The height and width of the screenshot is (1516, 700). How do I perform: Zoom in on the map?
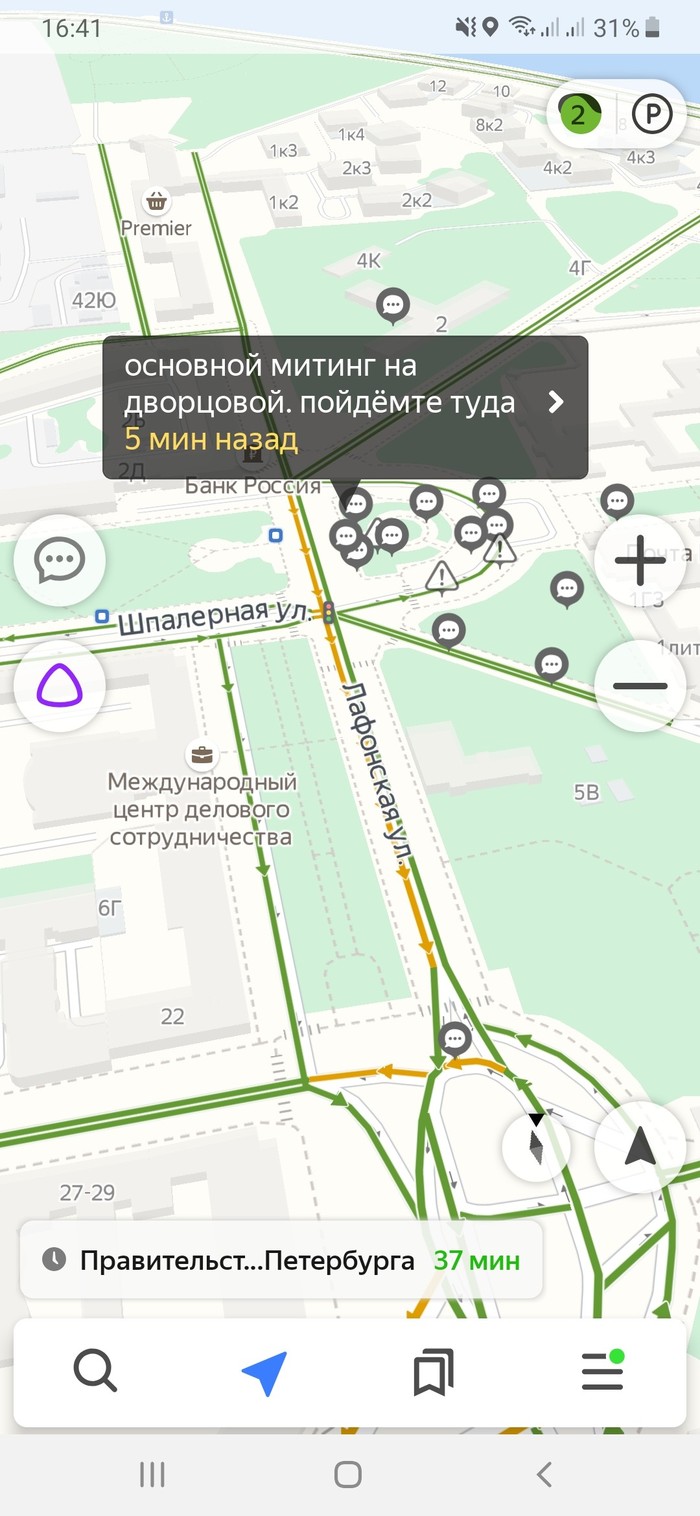640,560
